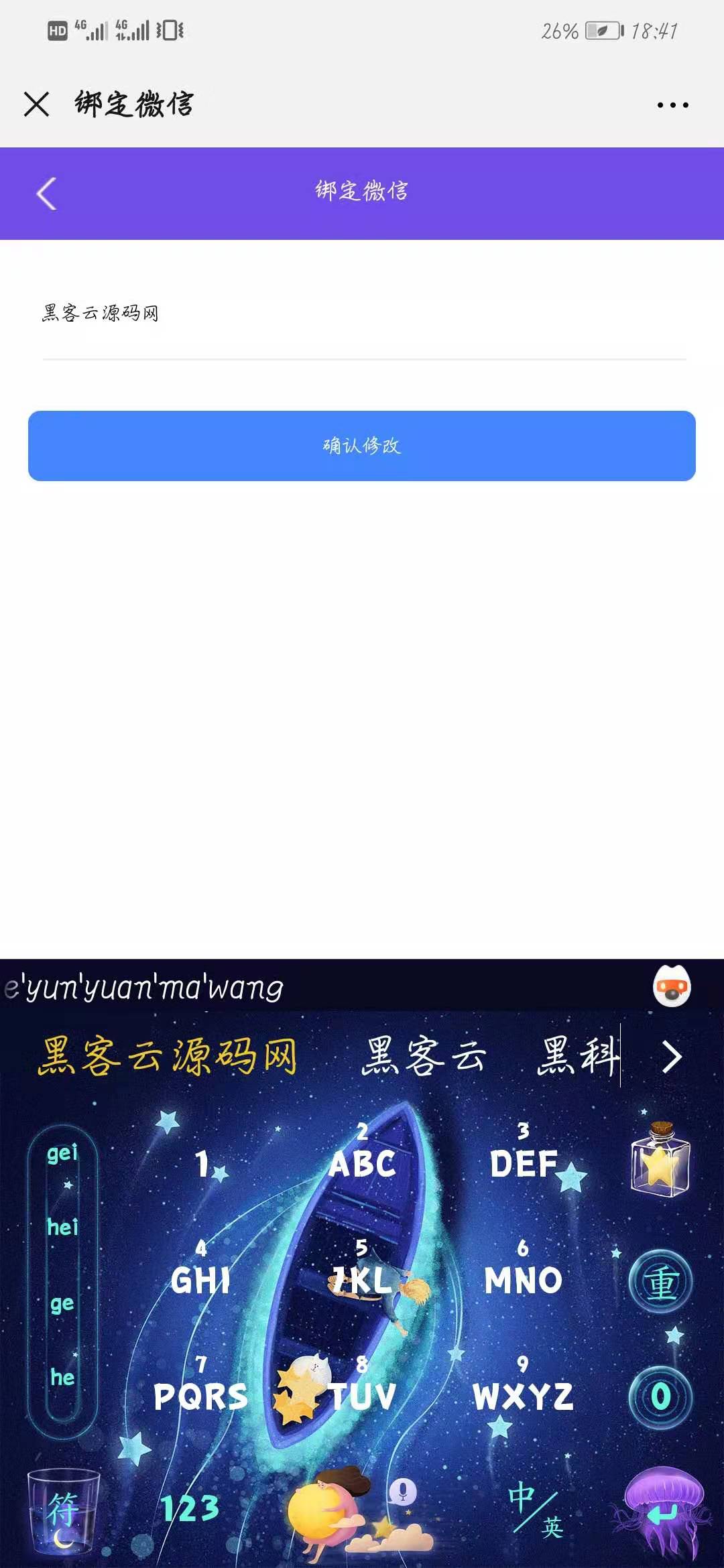Tap the 6 MNO key

523,1270
